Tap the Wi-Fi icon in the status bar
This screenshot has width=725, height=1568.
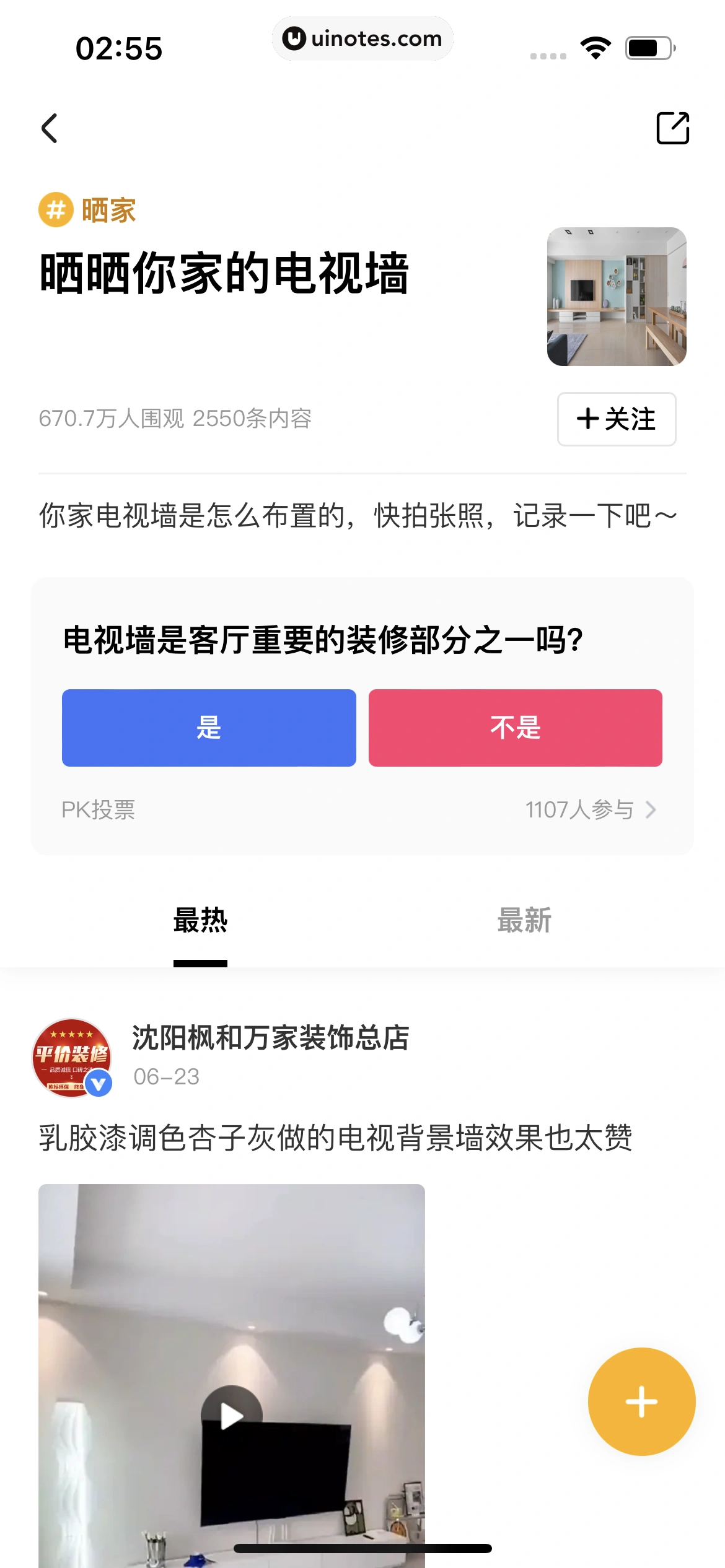(x=595, y=48)
